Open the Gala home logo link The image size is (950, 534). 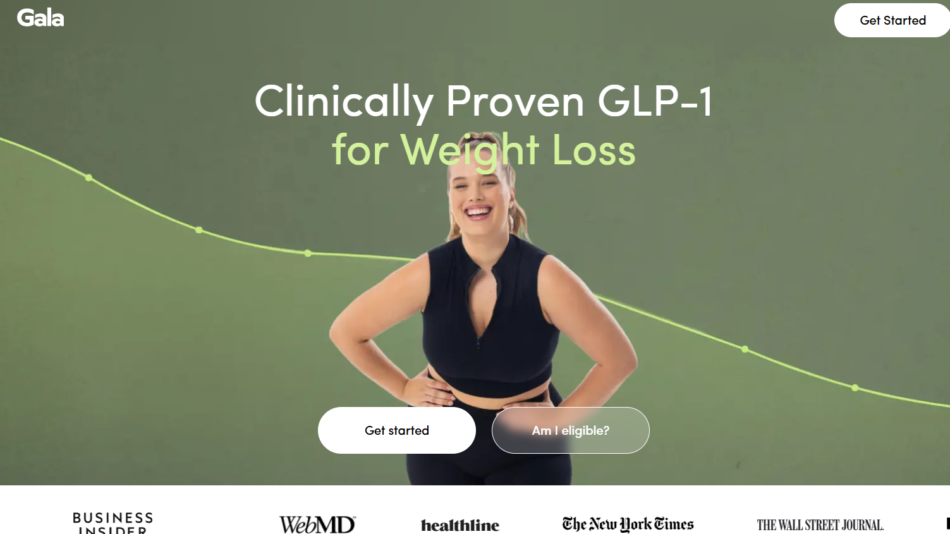(40, 17)
